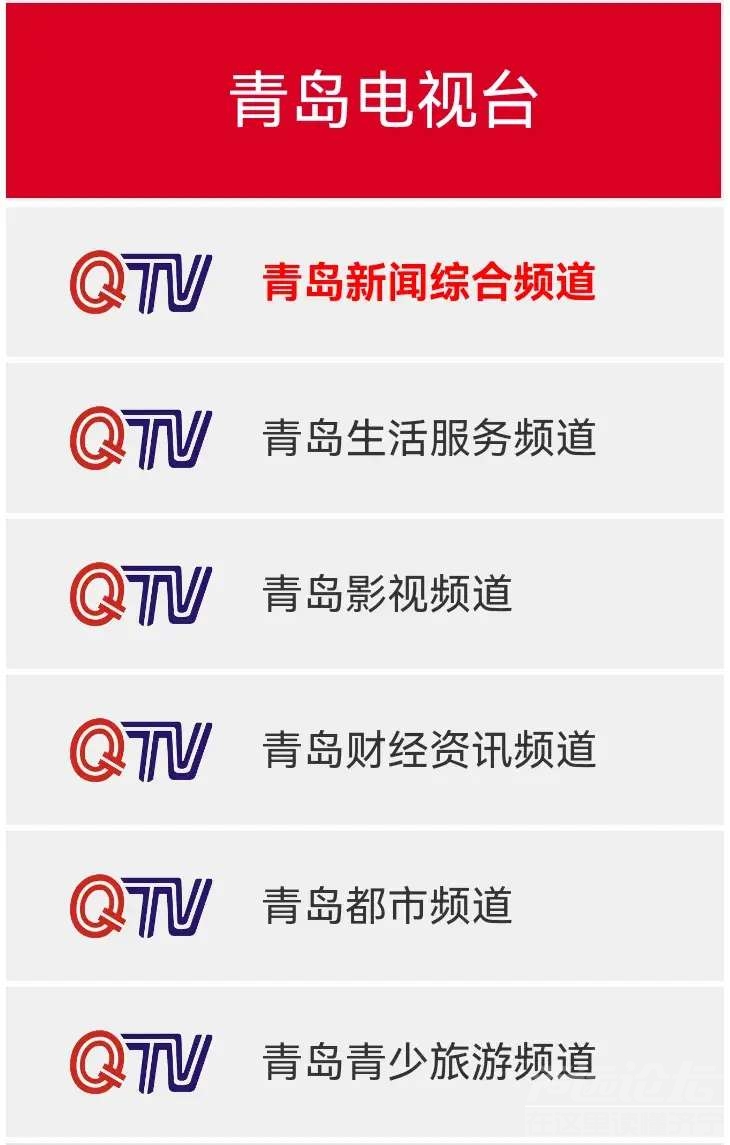Image resolution: width=730 pixels, height=1145 pixels.
Task: Switch to 青岛影视频道
Action: pyautogui.click(x=387, y=595)
